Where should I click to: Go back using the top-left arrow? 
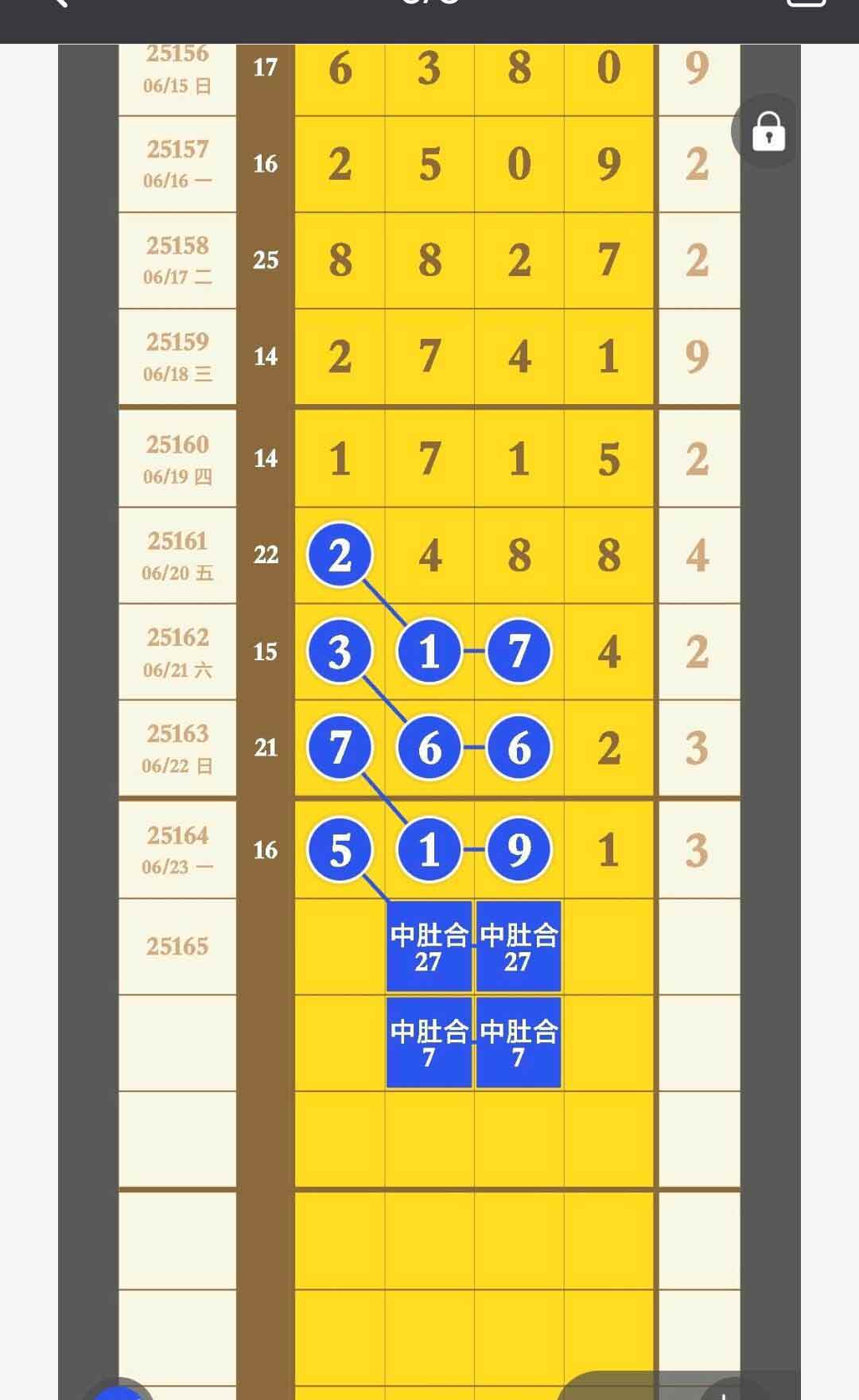pos(59,2)
